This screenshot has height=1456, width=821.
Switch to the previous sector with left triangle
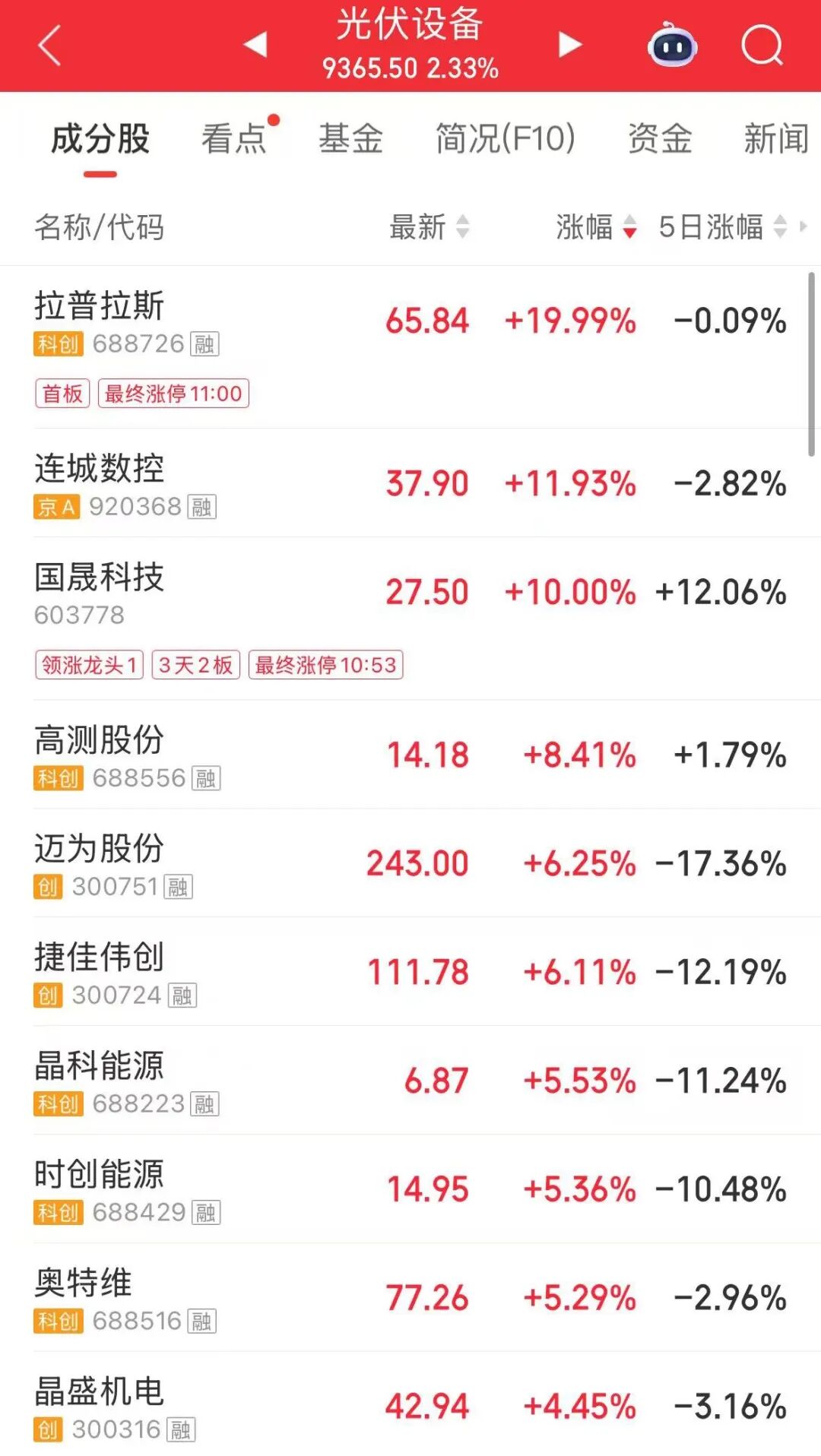pyautogui.click(x=255, y=45)
